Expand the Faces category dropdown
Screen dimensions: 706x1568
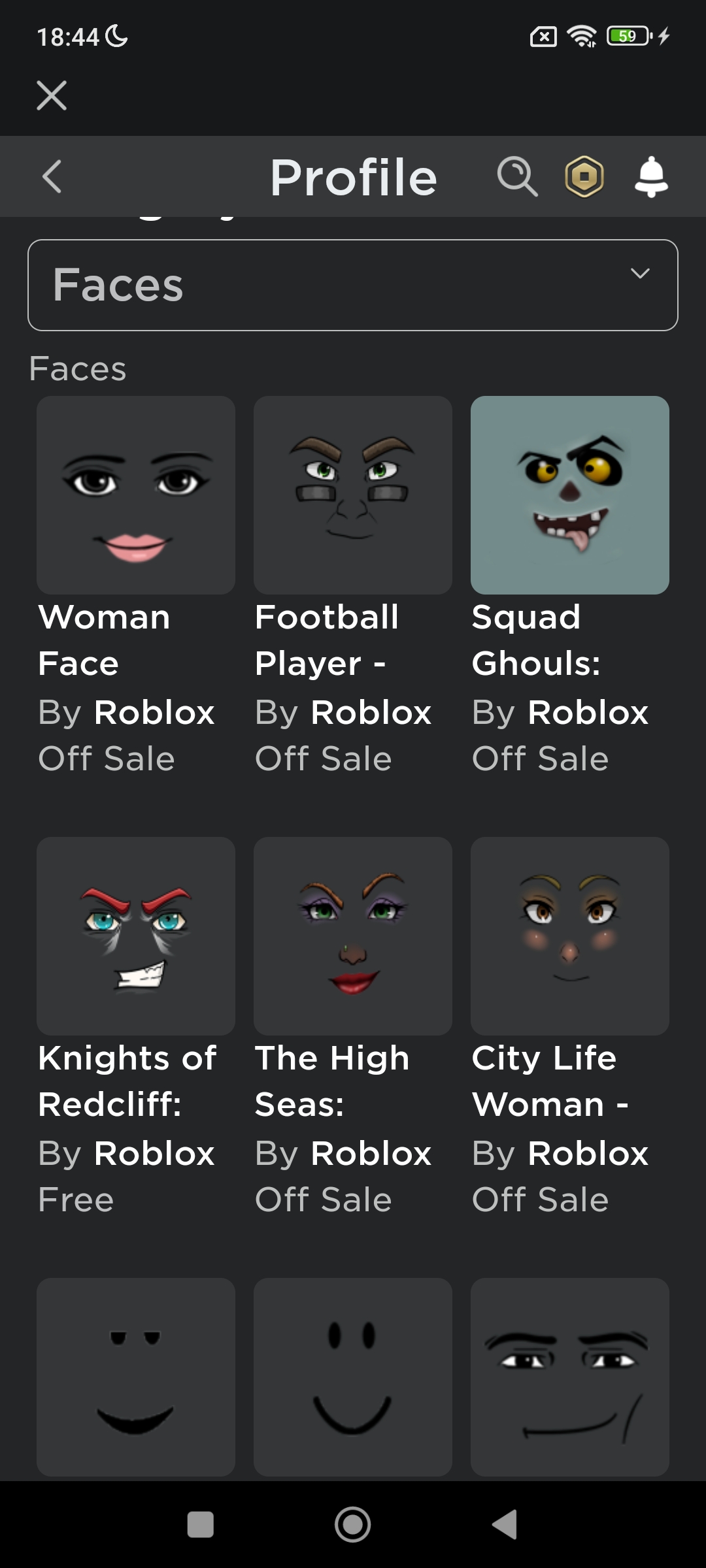353,285
